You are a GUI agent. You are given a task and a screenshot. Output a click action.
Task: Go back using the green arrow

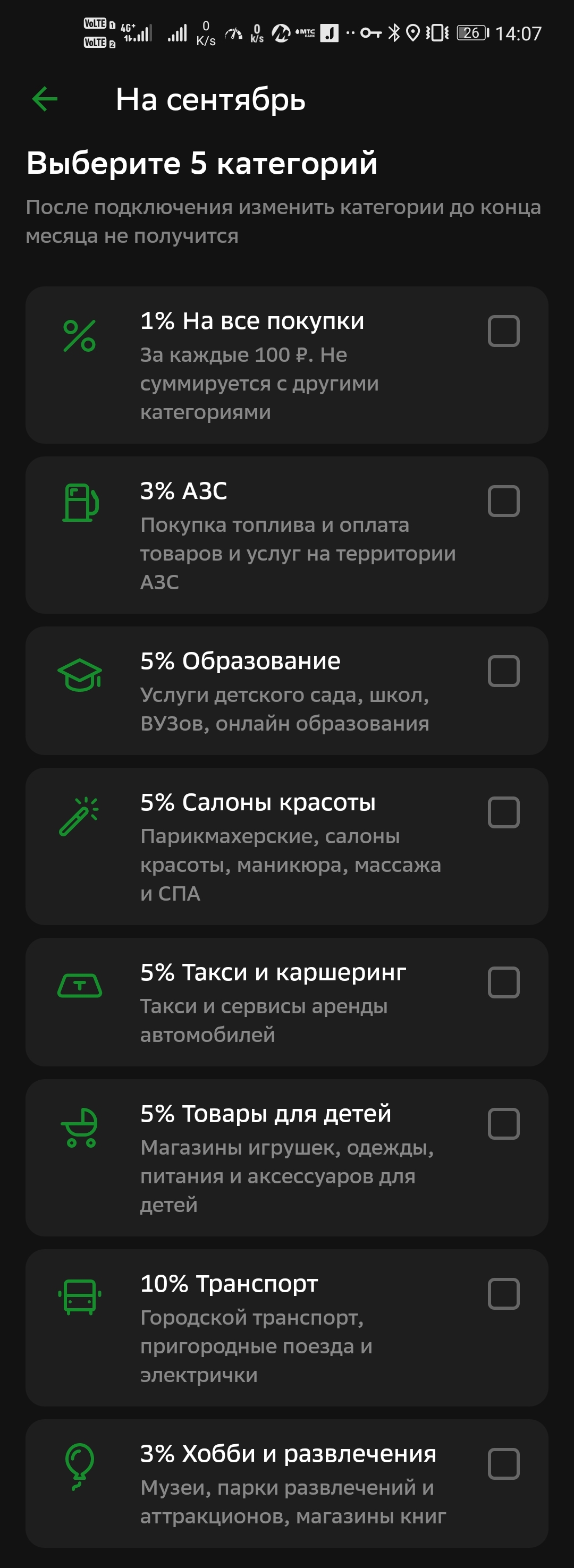tap(45, 99)
